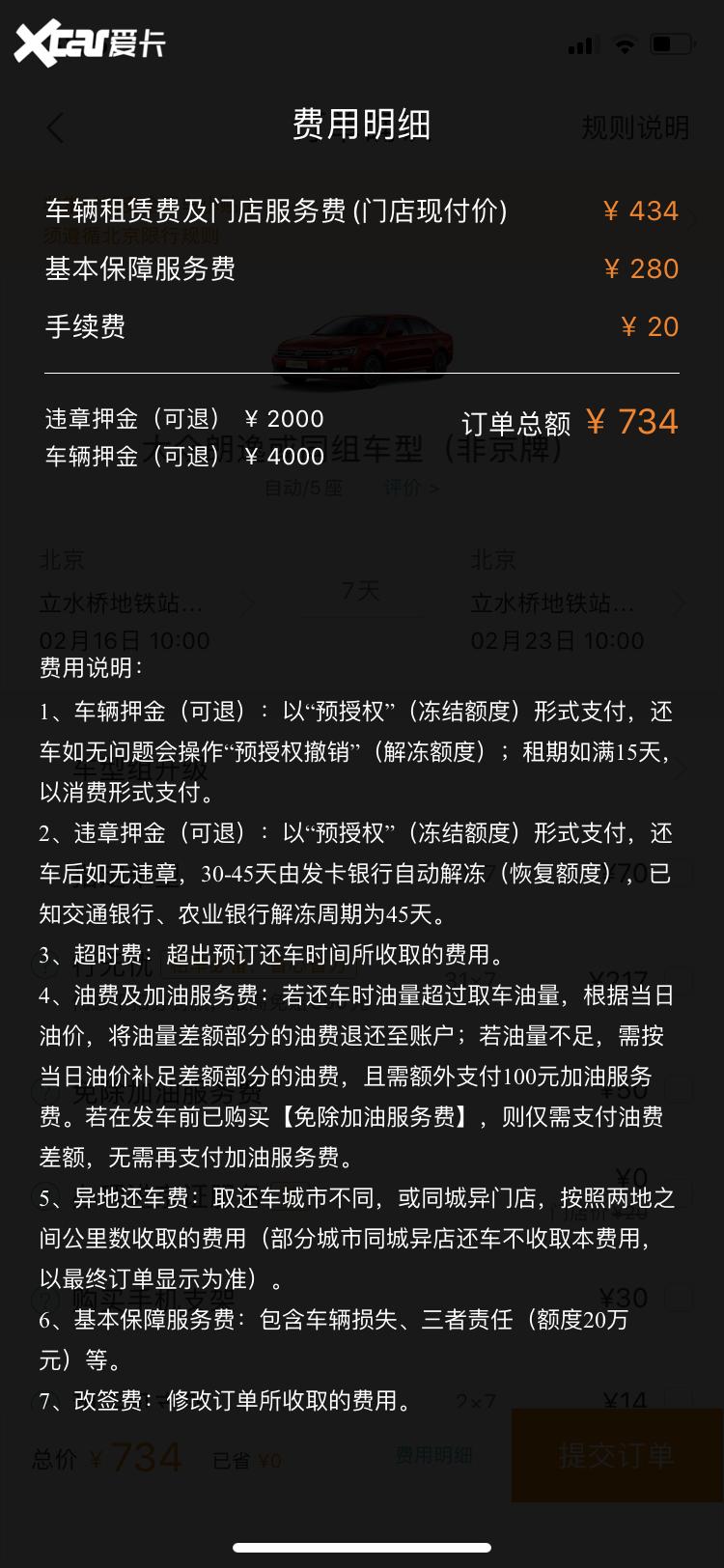Click the 违章押金 ¥2000 deposit row
724x1568 pixels.
(183, 418)
